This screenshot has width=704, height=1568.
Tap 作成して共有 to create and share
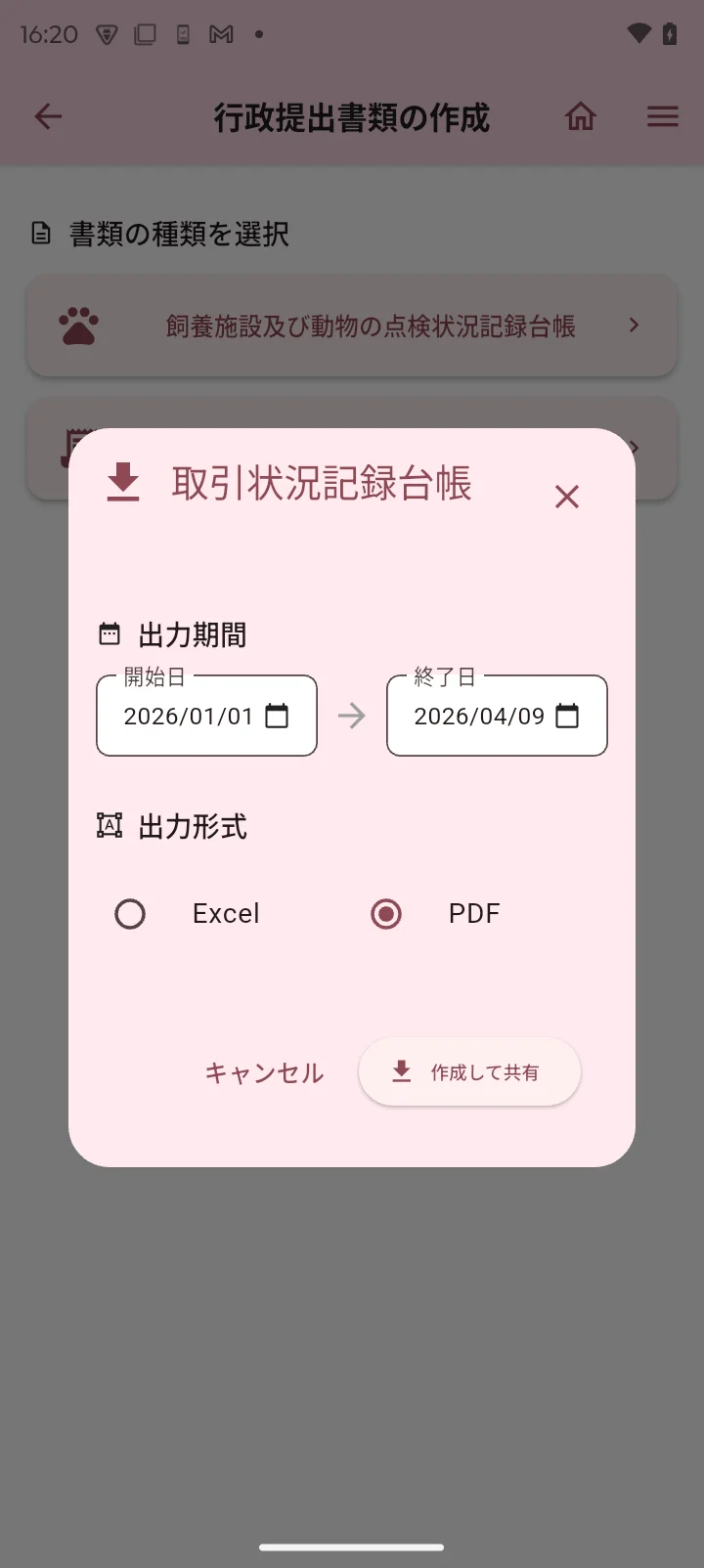pos(469,1072)
